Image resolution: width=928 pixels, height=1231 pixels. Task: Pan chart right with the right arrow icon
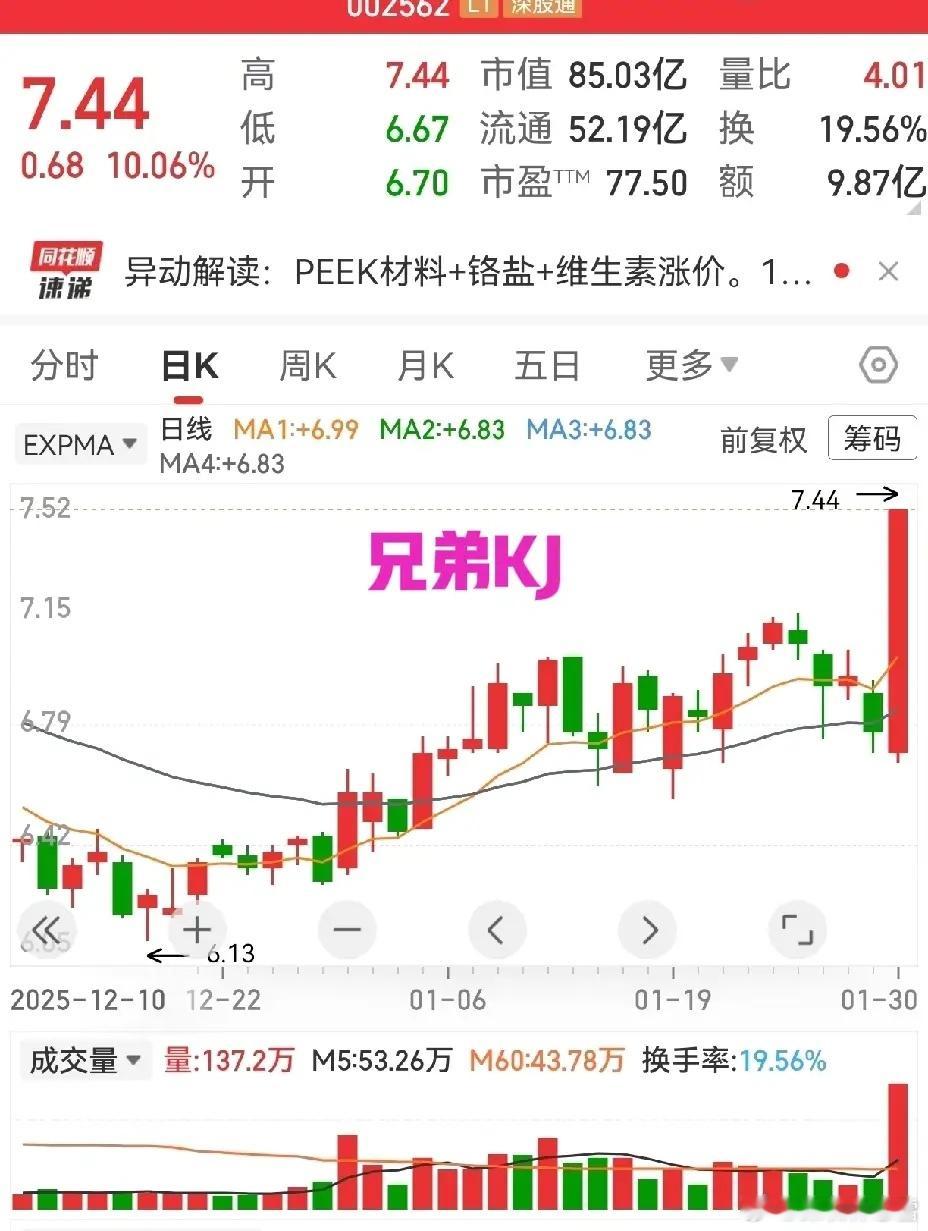(x=647, y=929)
